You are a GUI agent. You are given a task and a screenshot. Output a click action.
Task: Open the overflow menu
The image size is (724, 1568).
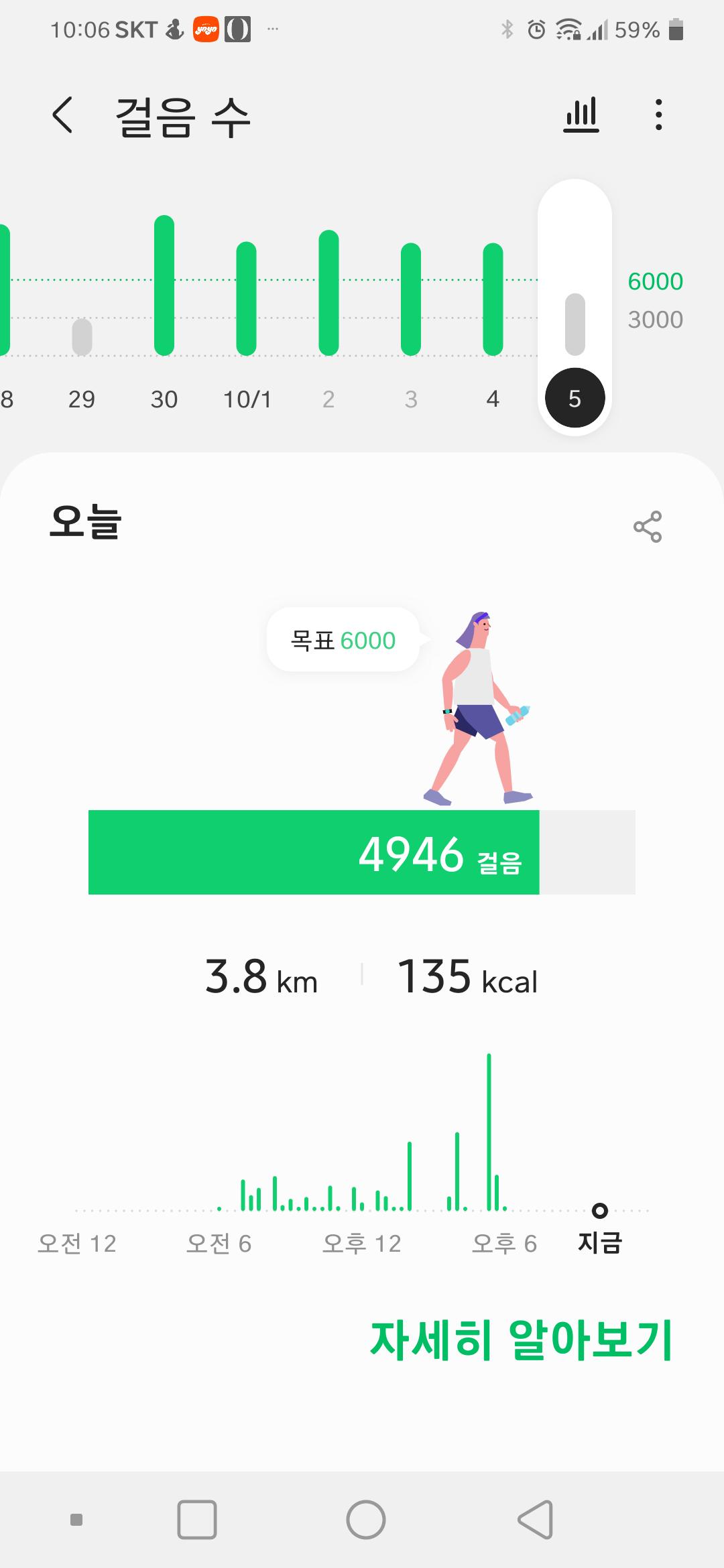click(x=659, y=115)
